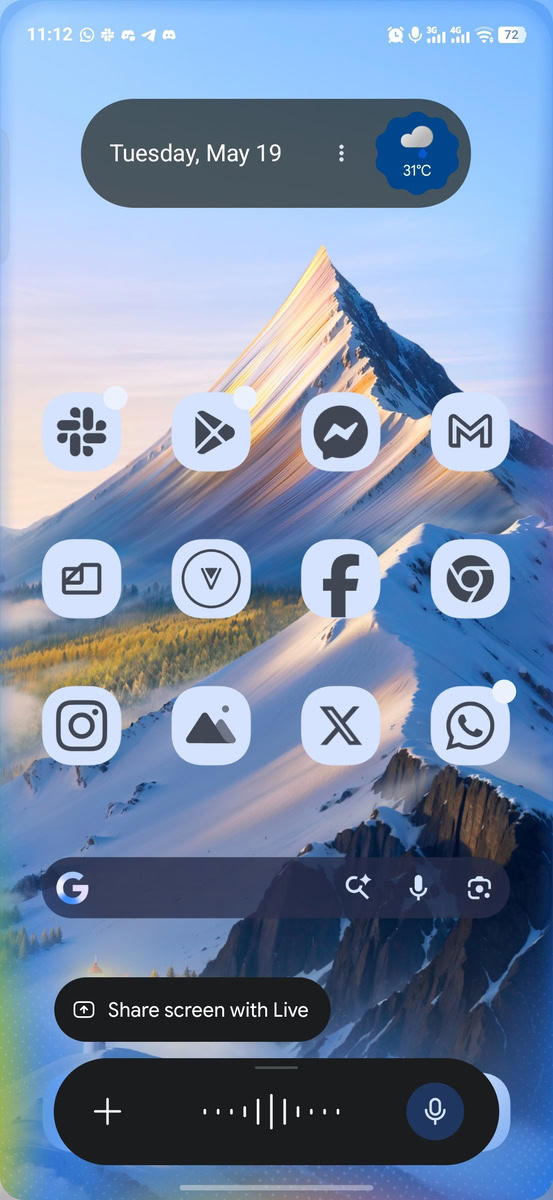Open Instagram

[82, 726]
